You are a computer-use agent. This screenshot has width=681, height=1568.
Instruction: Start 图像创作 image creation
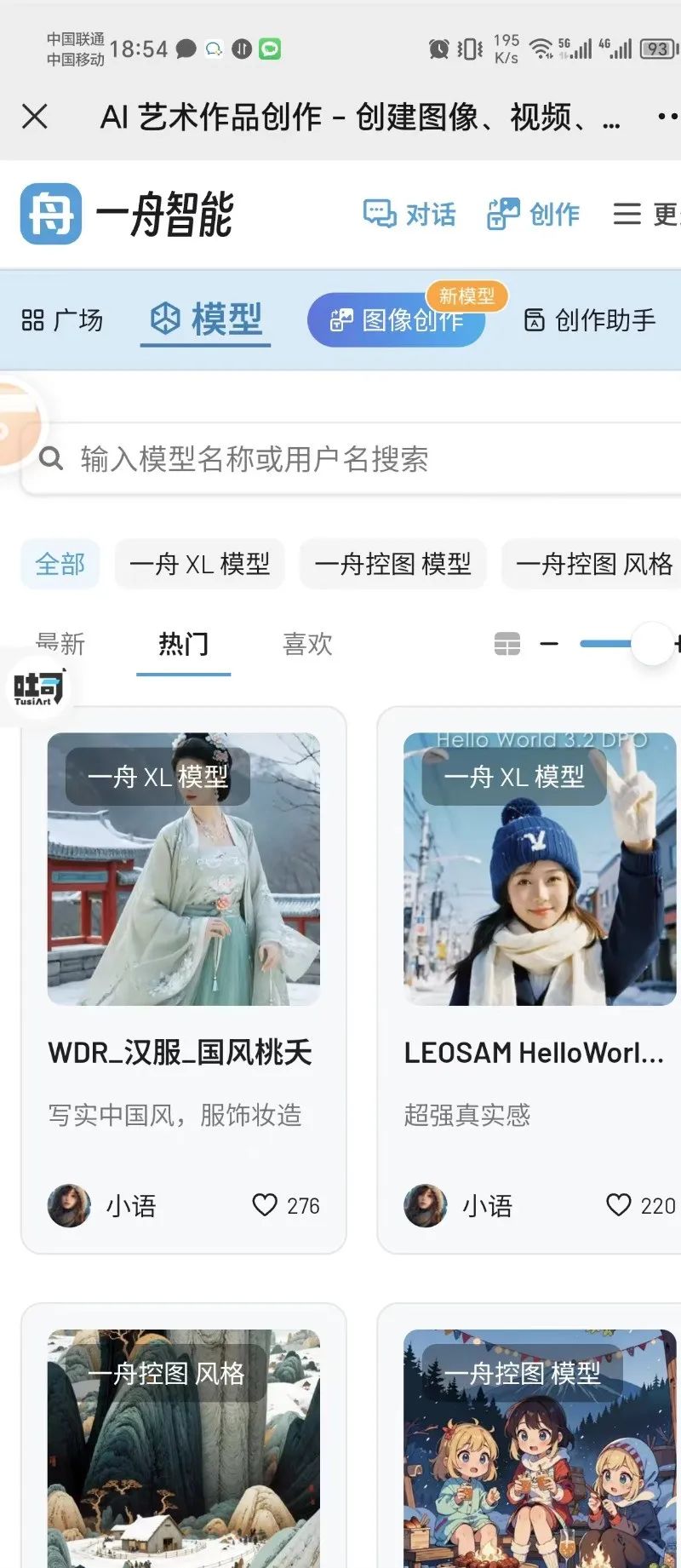pyautogui.click(x=397, y=320)
